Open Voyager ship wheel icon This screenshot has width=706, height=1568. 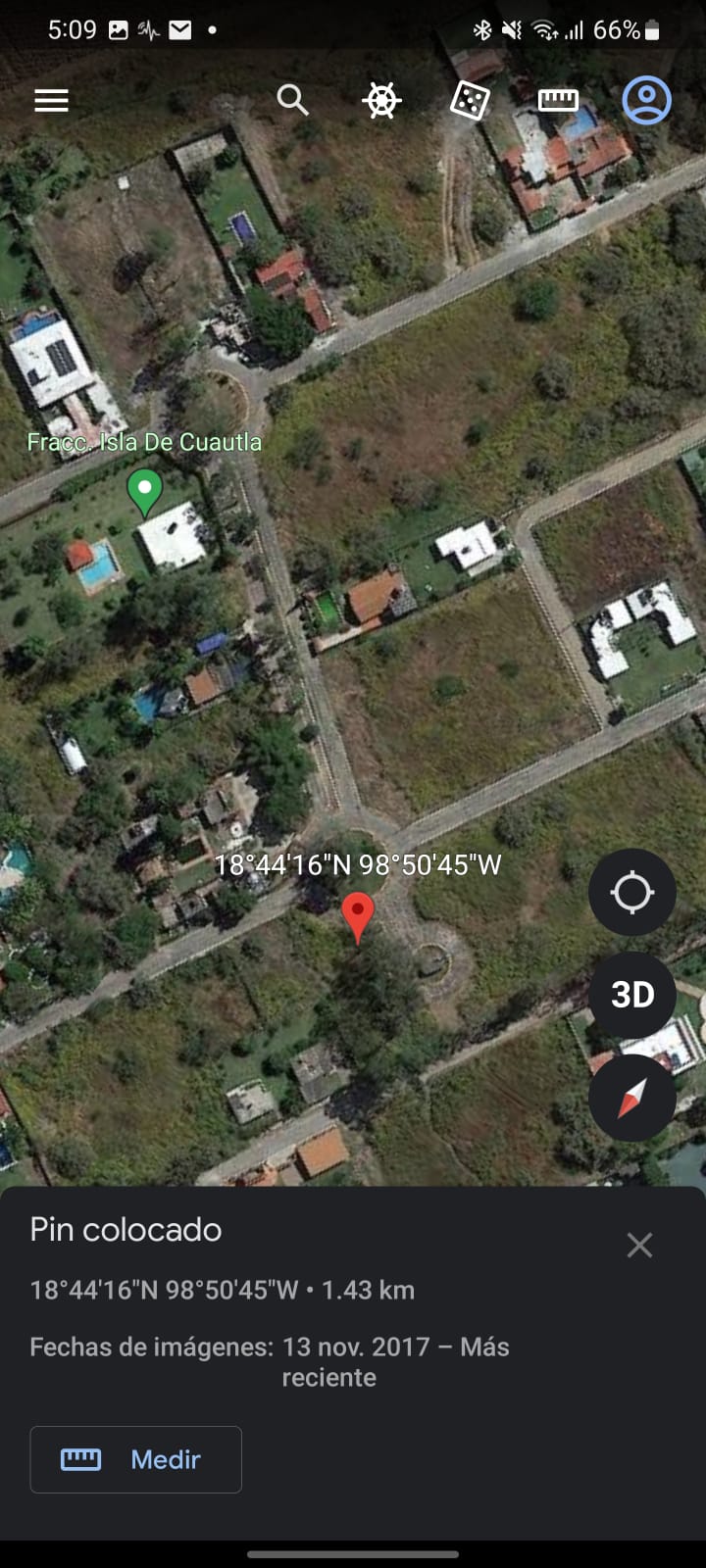pyautogui.click(x=381, y=100)
